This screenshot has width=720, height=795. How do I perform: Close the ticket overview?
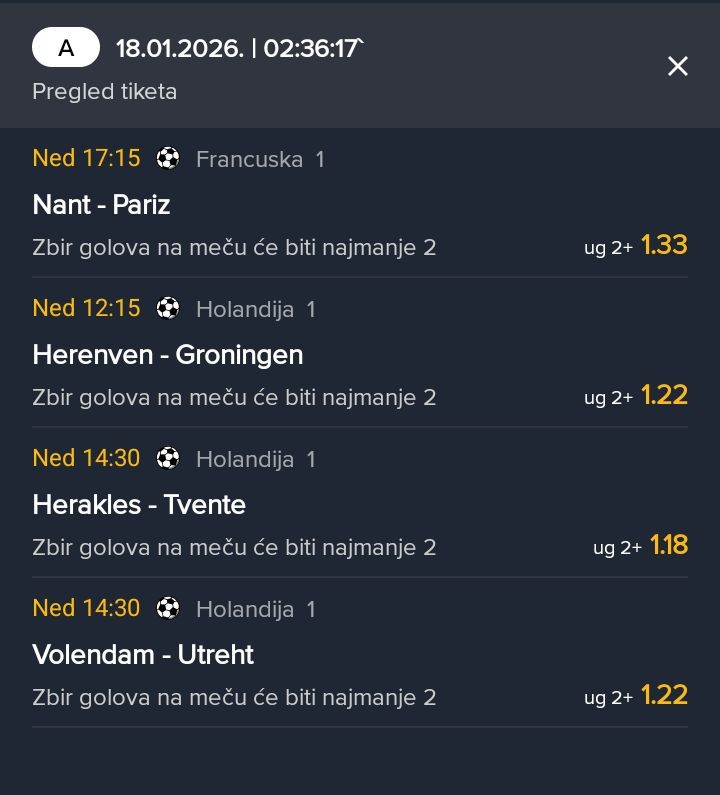click(677, 66)
